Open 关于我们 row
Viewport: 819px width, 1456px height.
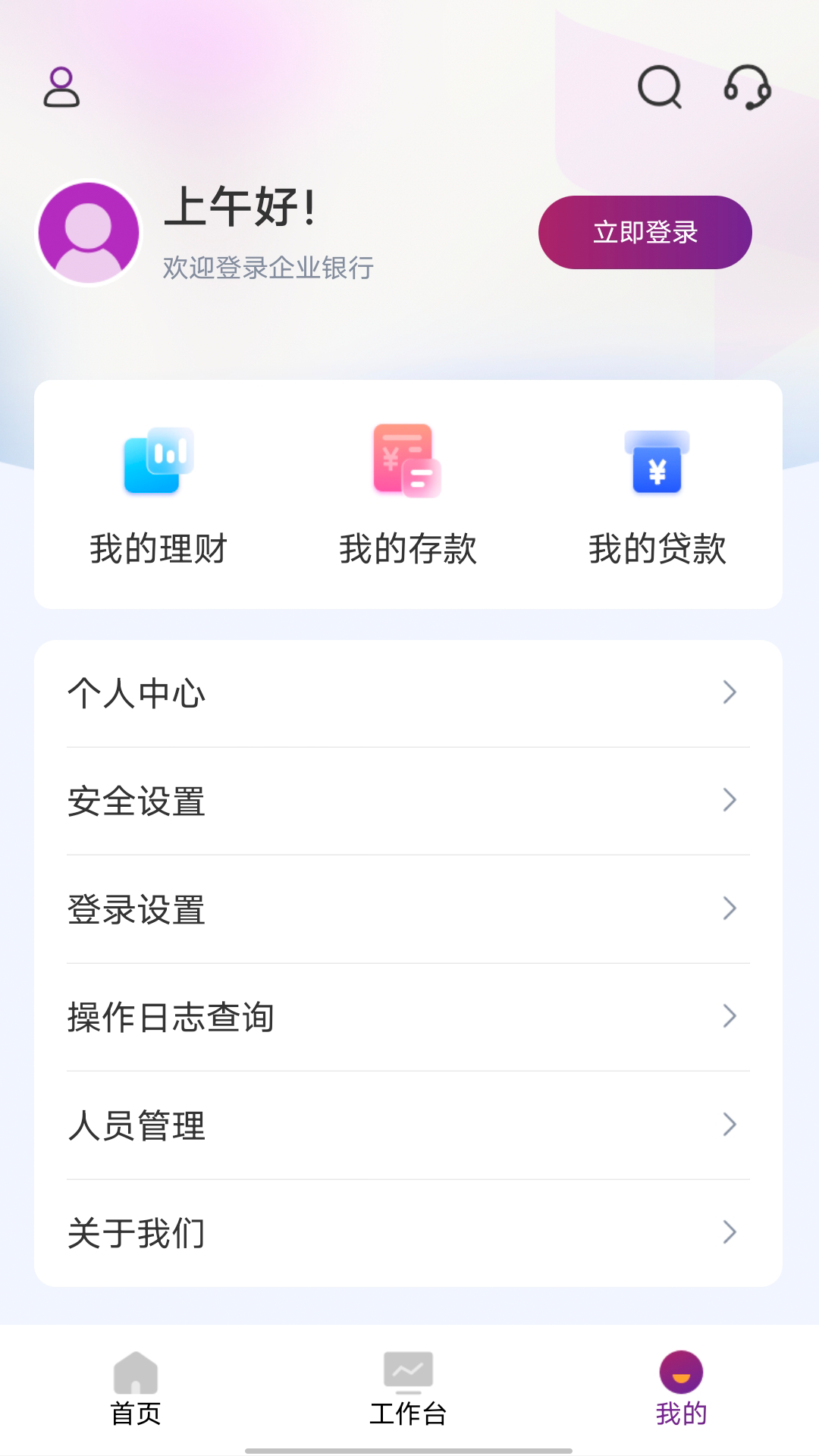coord(408,1233)
